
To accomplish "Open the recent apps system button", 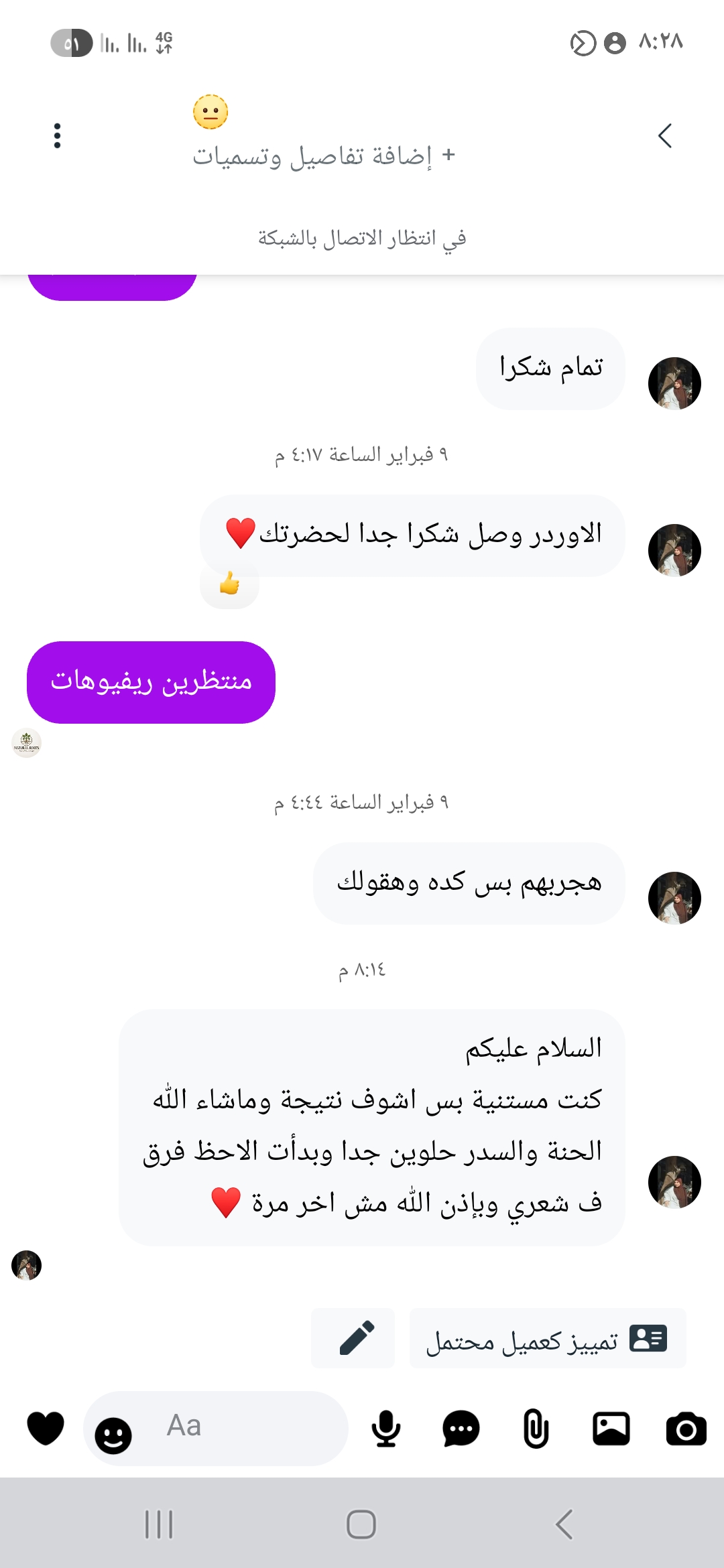I will click(x=159, y=1524).
